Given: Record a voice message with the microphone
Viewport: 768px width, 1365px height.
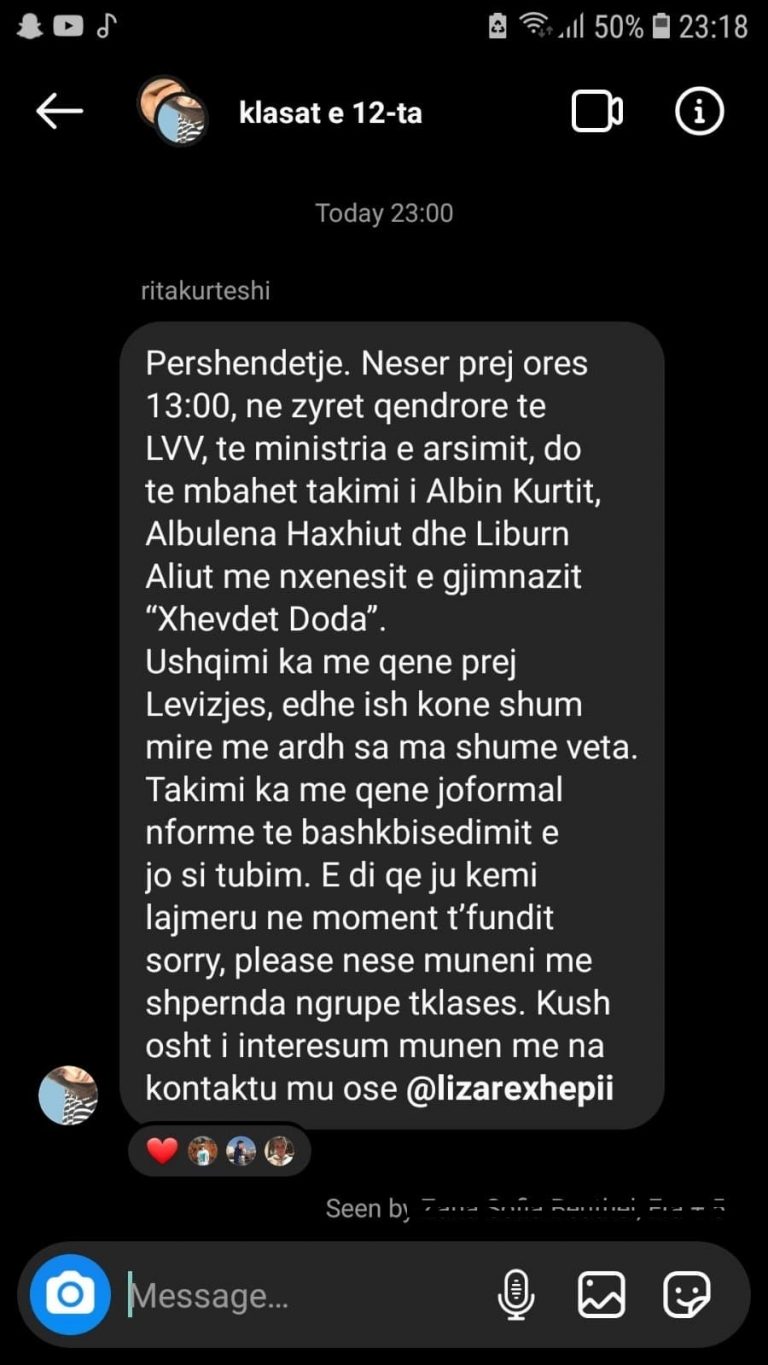Looking at the screenshot, I should pos(516,1296).
